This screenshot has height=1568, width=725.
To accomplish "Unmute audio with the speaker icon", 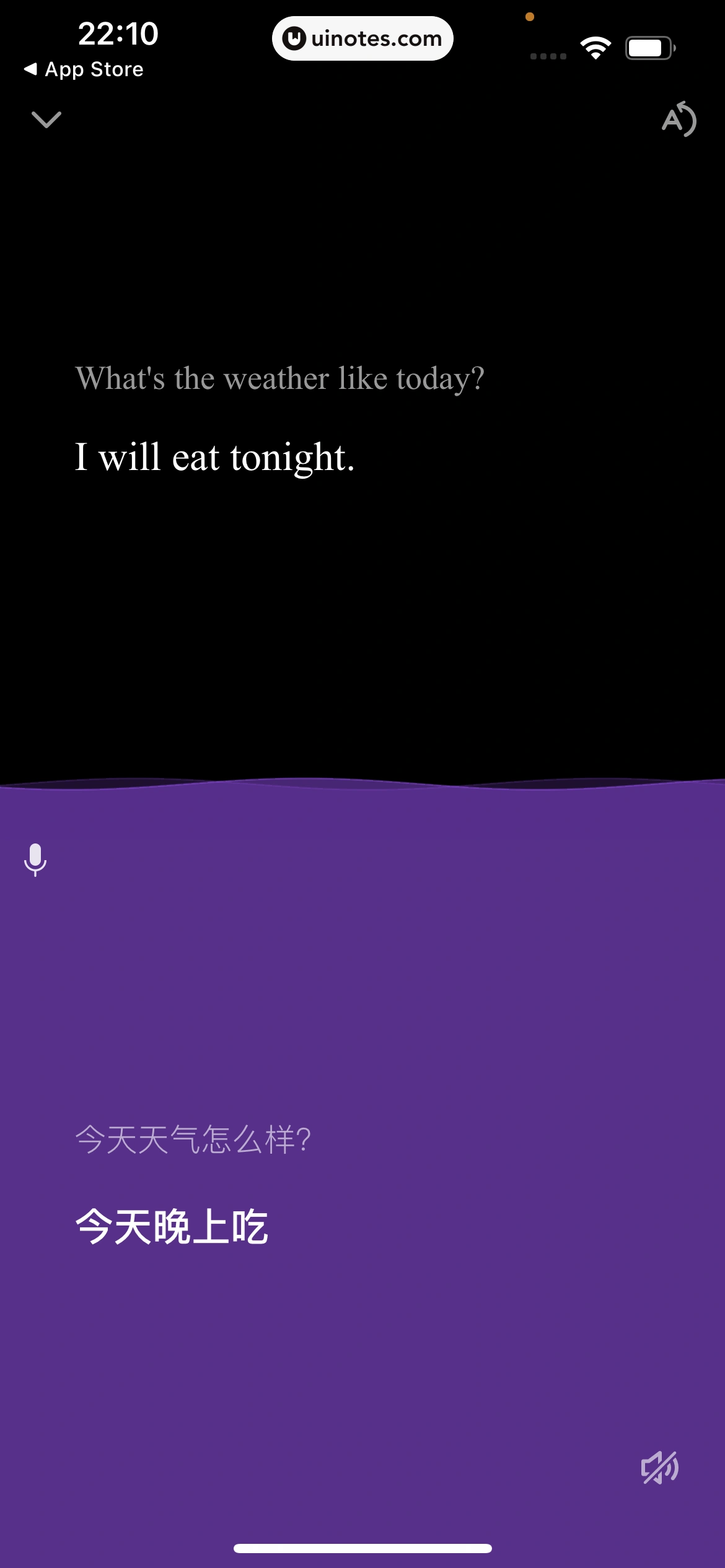I will (660, 1468).
